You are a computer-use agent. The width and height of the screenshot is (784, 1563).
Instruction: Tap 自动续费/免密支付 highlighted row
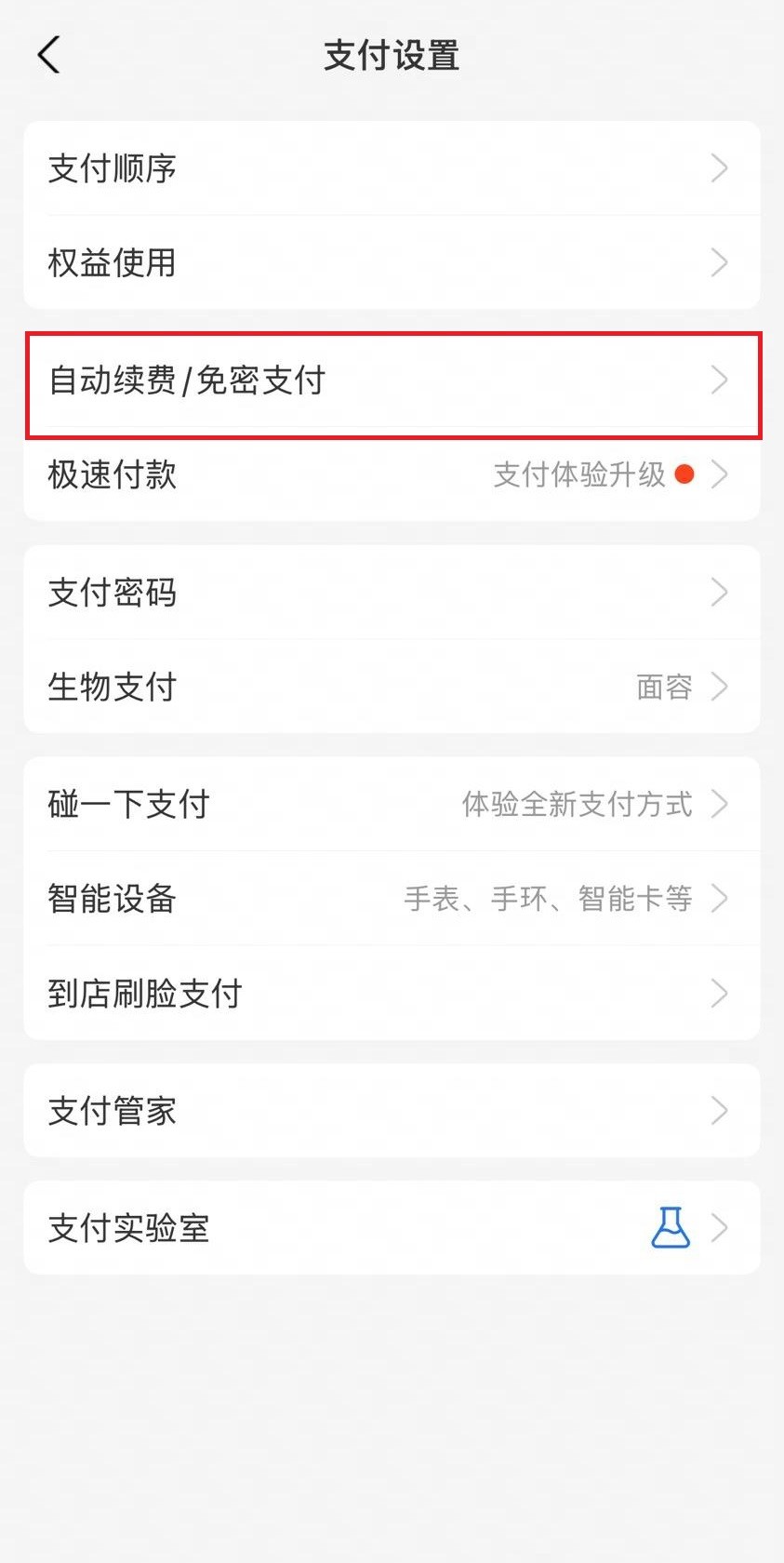(x=391, y=381)
